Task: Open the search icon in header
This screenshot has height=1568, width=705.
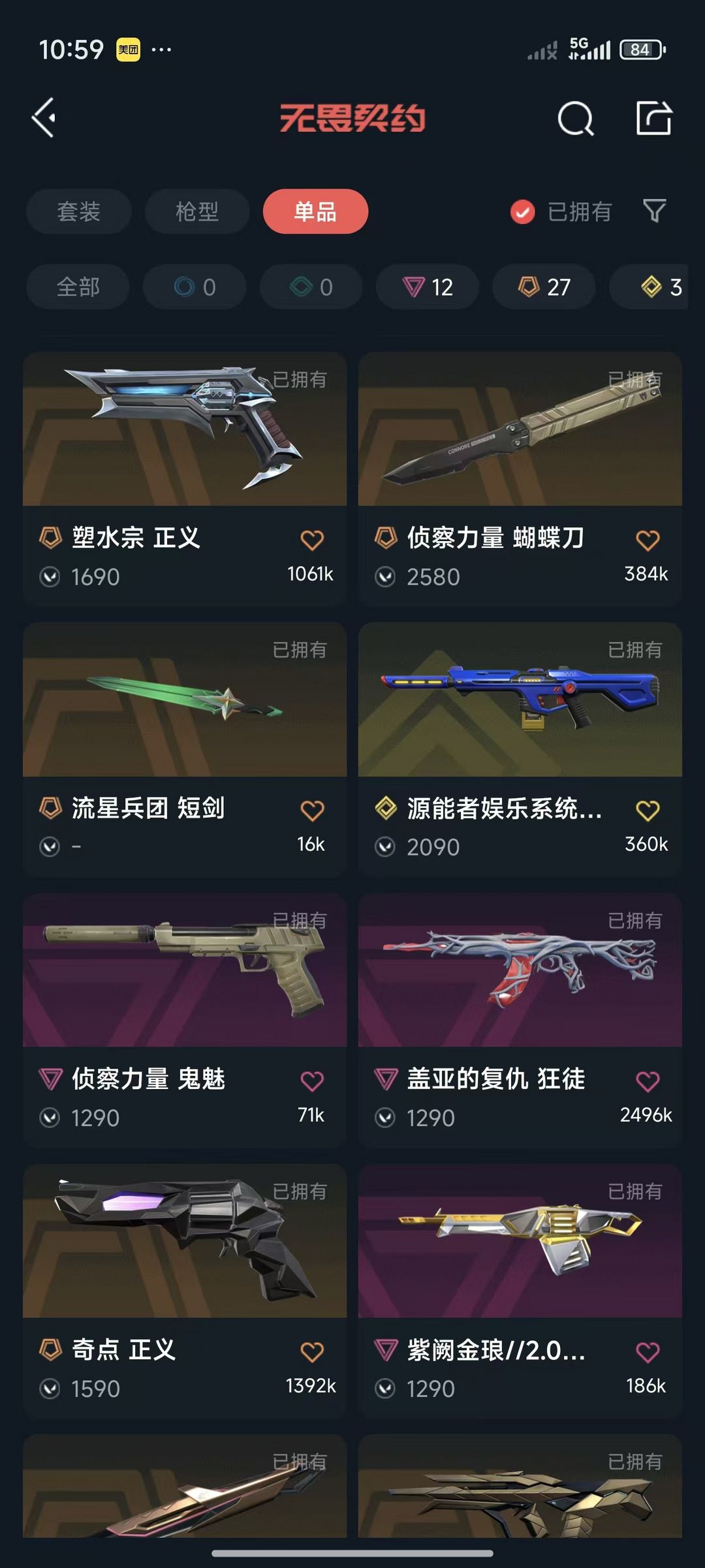Action: (575, 119)
